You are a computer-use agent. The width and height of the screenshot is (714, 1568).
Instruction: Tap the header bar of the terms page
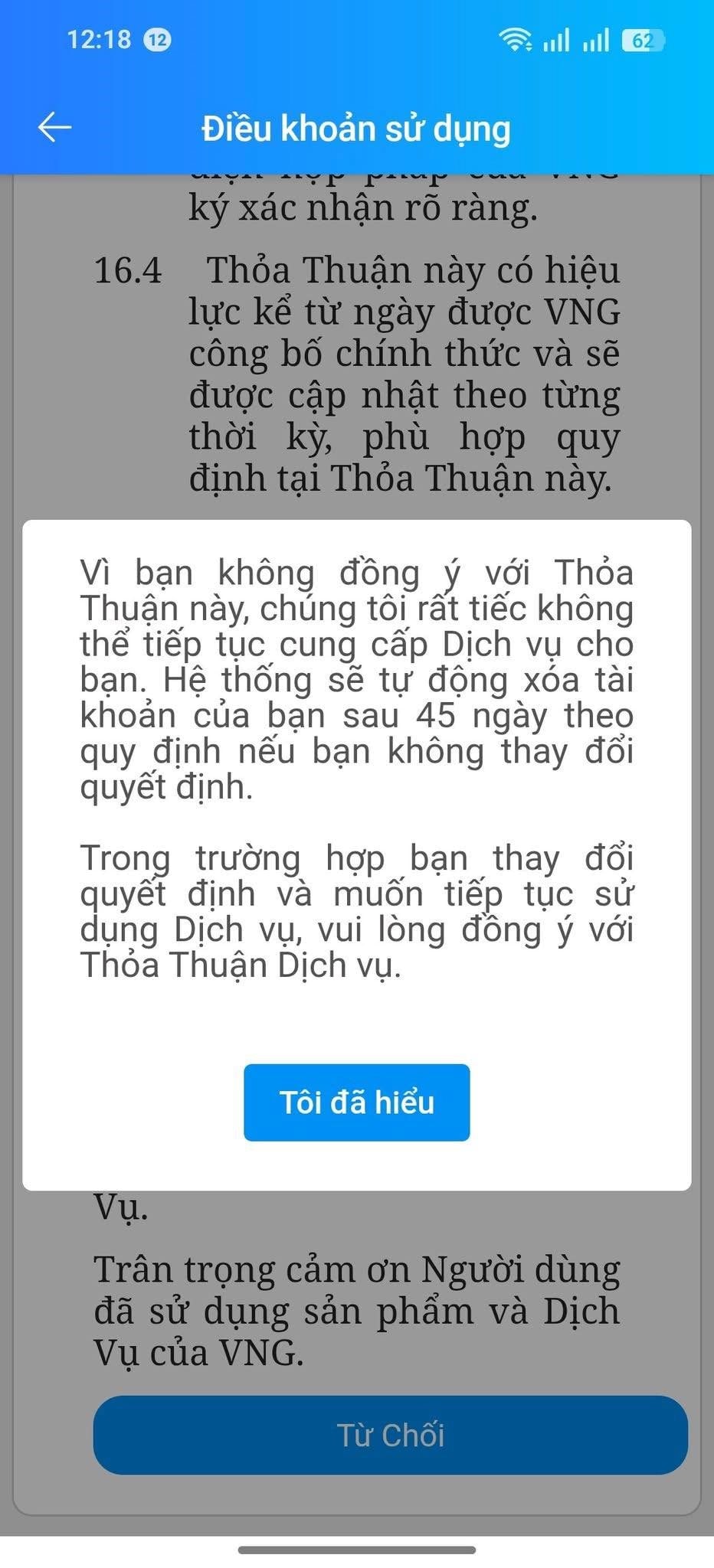click(x=357, y=128)
